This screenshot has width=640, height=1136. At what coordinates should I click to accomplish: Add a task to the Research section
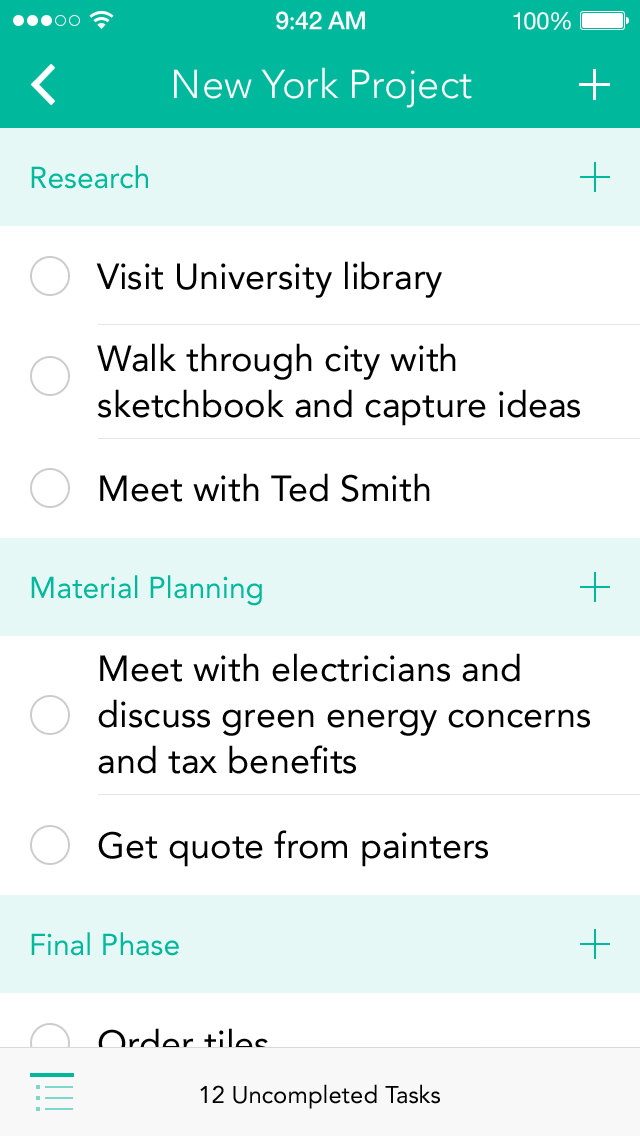click(594, 178)
